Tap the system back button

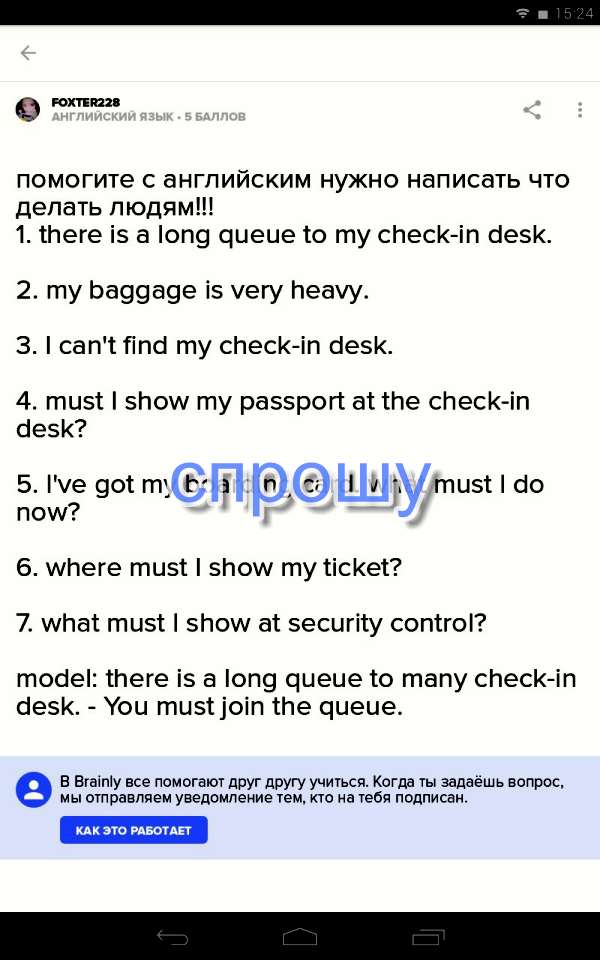click(x=172, y=936)
